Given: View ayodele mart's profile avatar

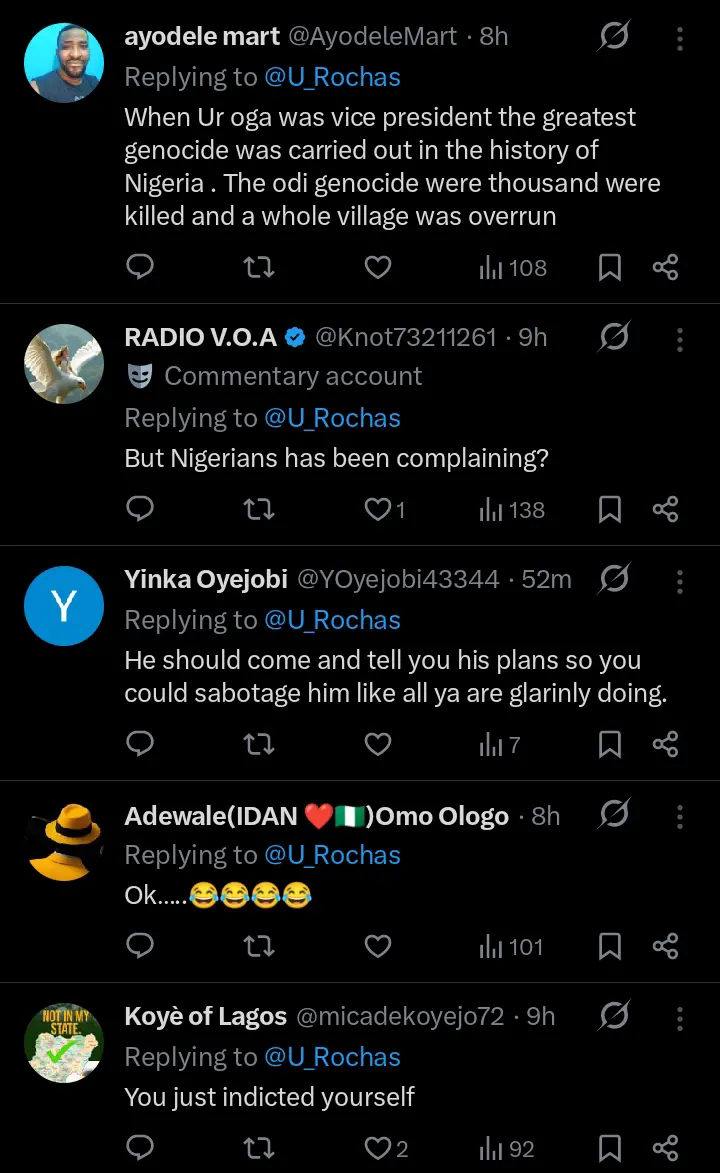Looking at the screenshot, I should pyautogui.click(x=64, y=62).
